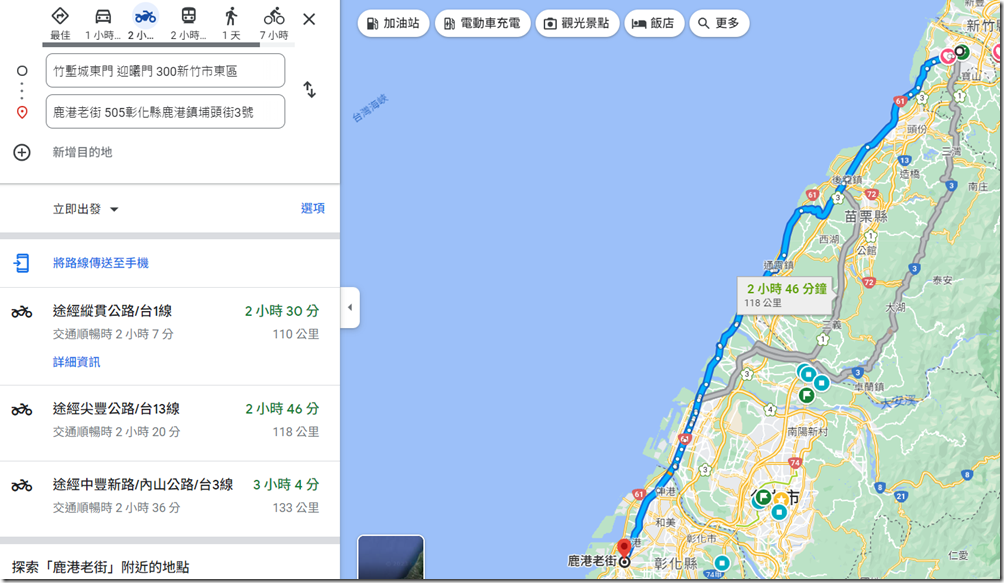Tap the 加油站 gas station chip
The height and width of the screenshot is (583, 1004).
point(394,23)
